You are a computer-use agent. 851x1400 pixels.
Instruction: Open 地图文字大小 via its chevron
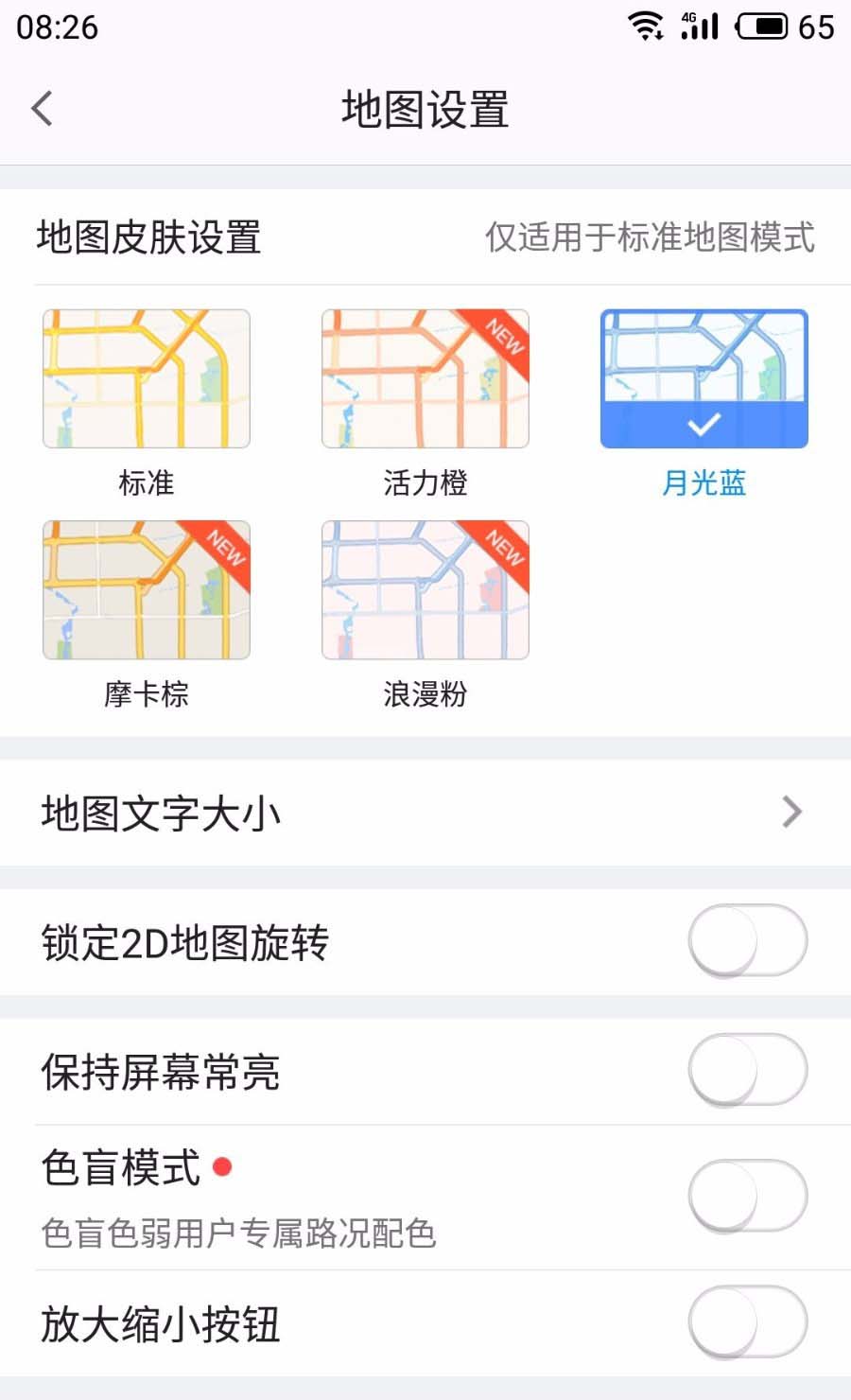(792, 812)
